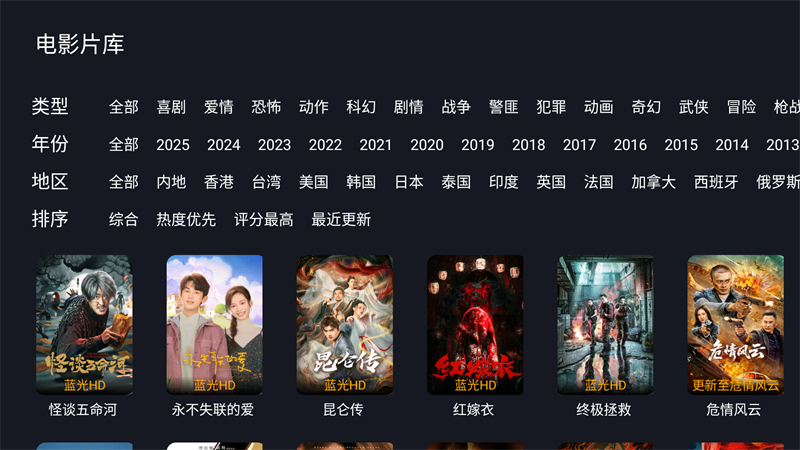Screen dimensions: 800x450
Task: Filter by genre 喜剧
Action: coord(171,107)
